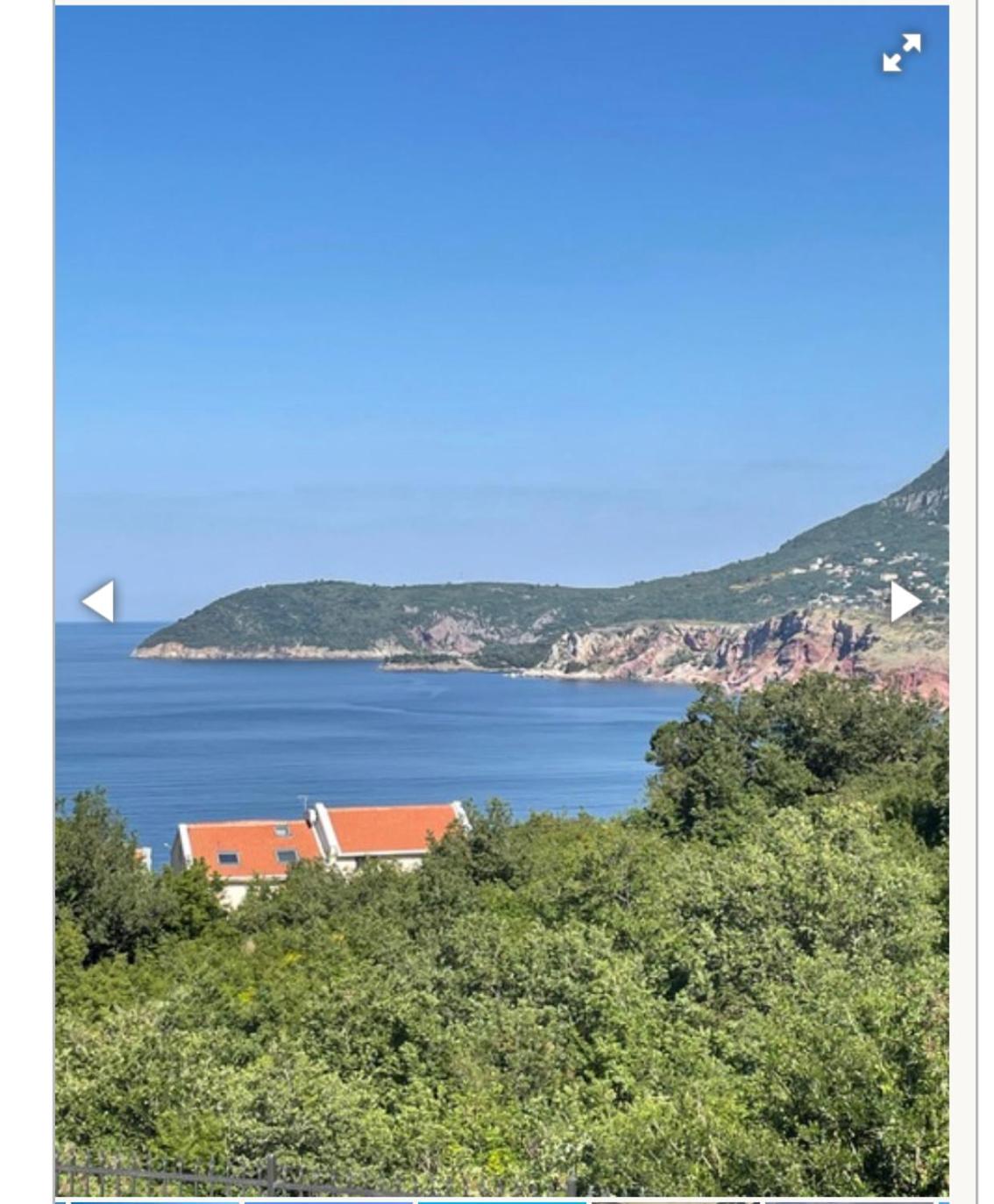Go to the previous photo
This screenshot has width=994, height=1204.
[97, 602]
